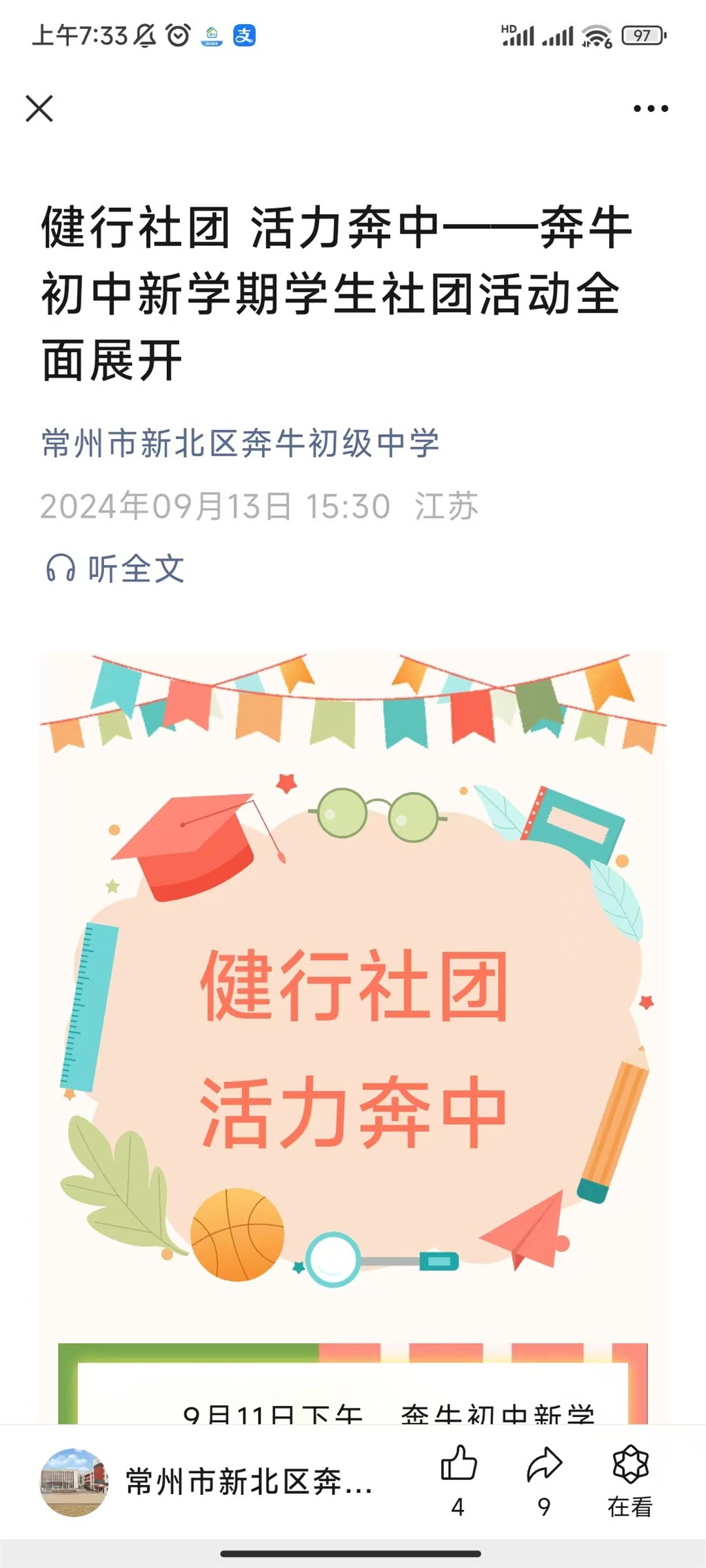Open the three-dot overflow menu

pos(651,109)
